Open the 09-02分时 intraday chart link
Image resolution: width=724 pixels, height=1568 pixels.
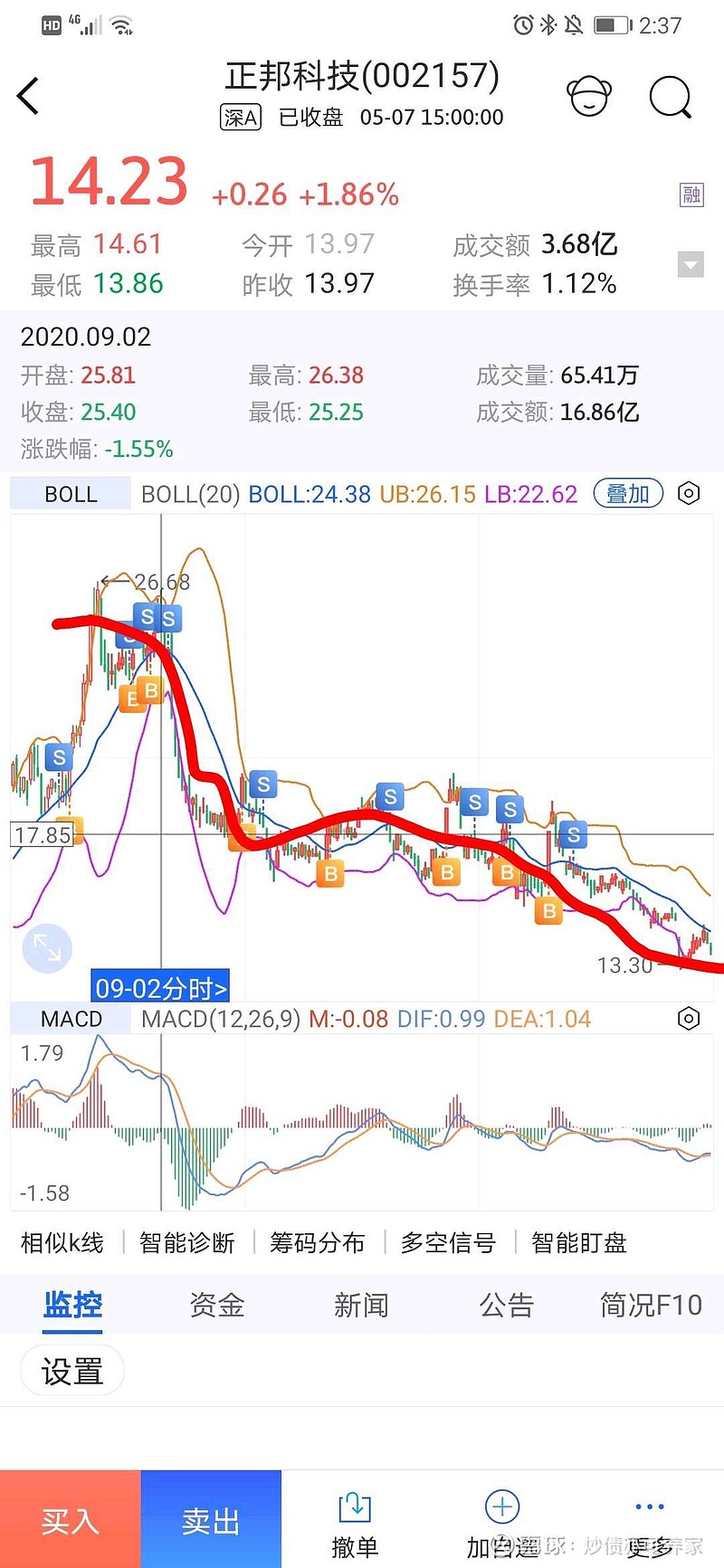point(160,987)
